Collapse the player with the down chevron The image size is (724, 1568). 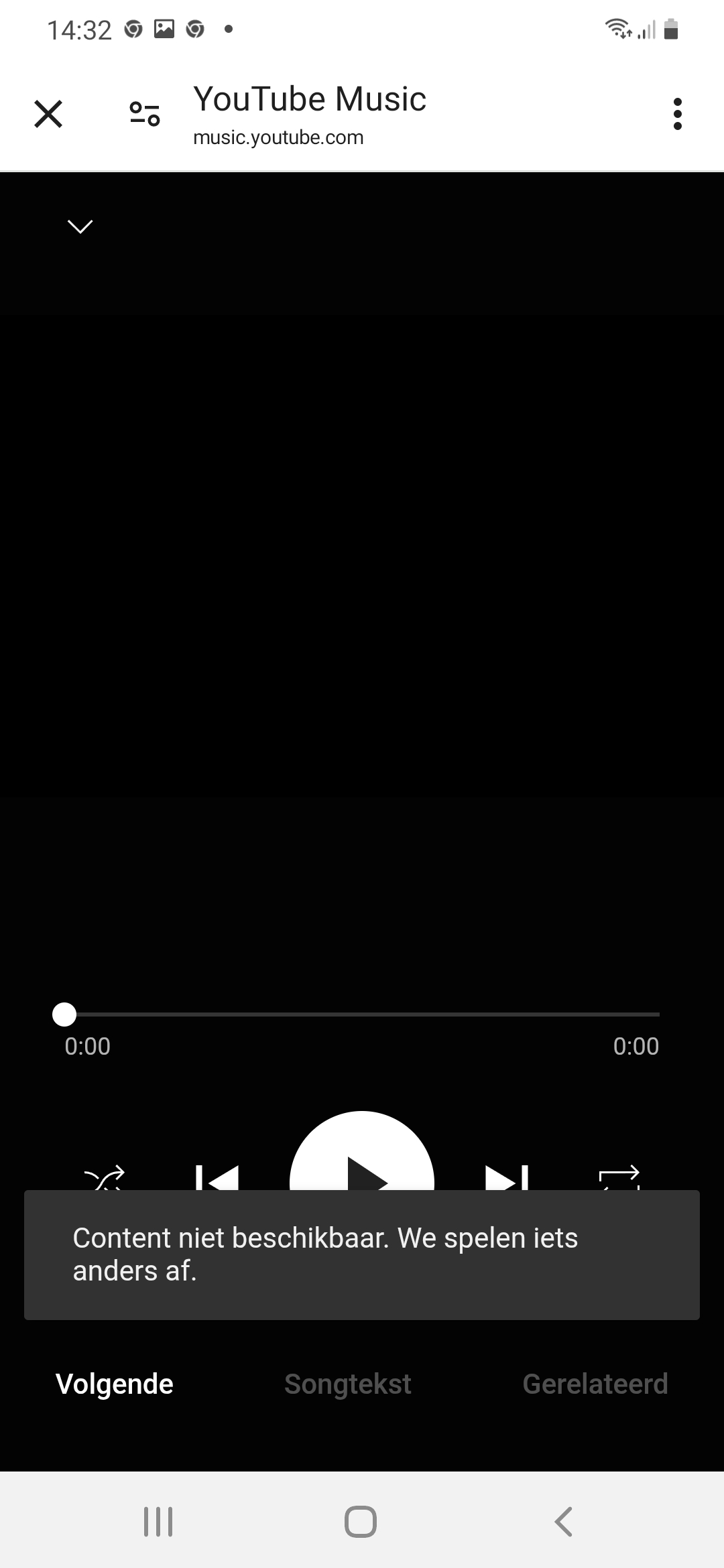[80, 226]
